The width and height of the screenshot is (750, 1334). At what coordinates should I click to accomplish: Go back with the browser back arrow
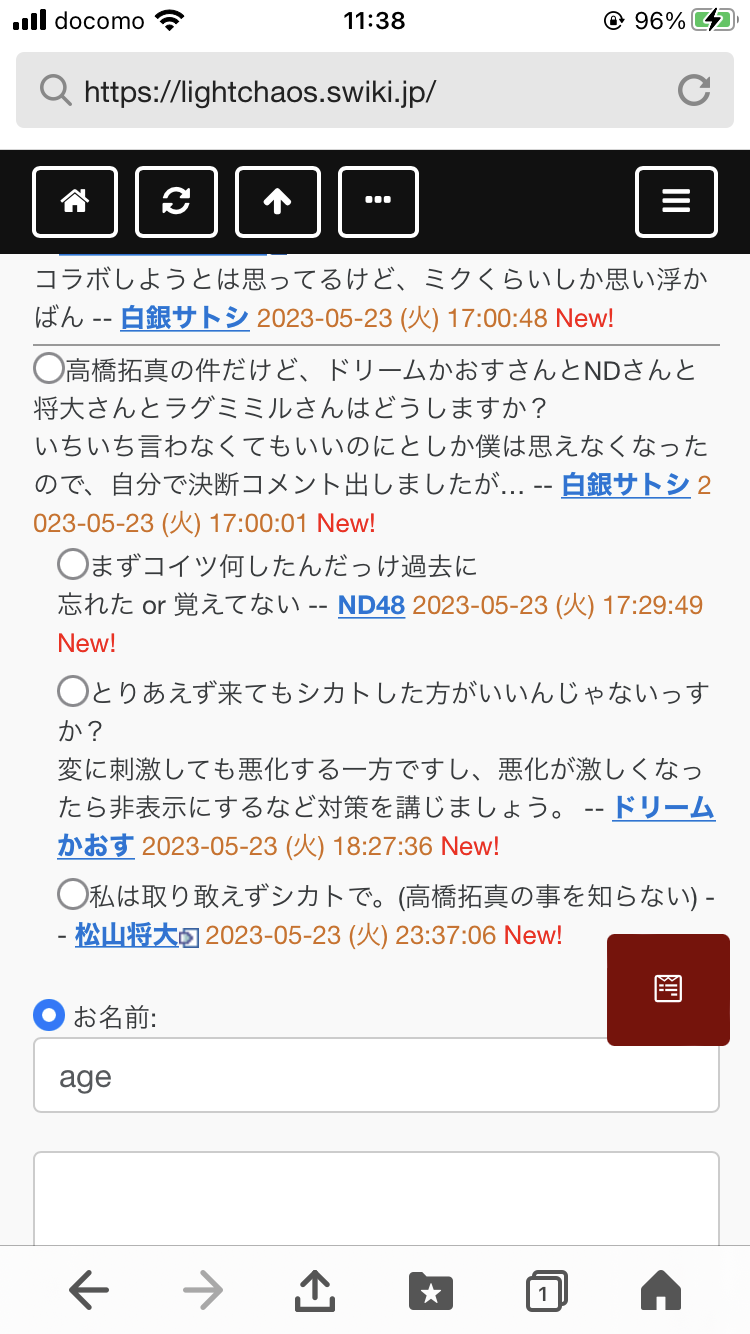tap(89, 1291)
